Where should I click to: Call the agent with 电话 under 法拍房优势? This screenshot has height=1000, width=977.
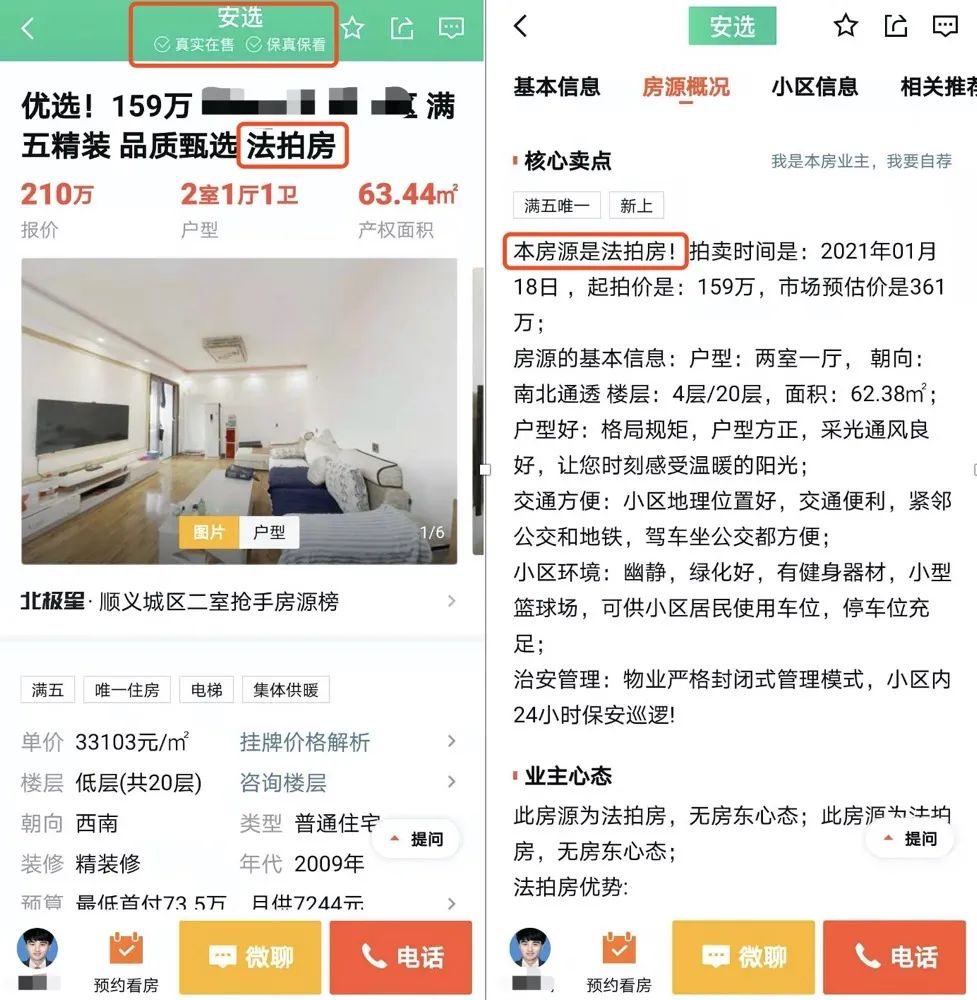pos(895,958)
